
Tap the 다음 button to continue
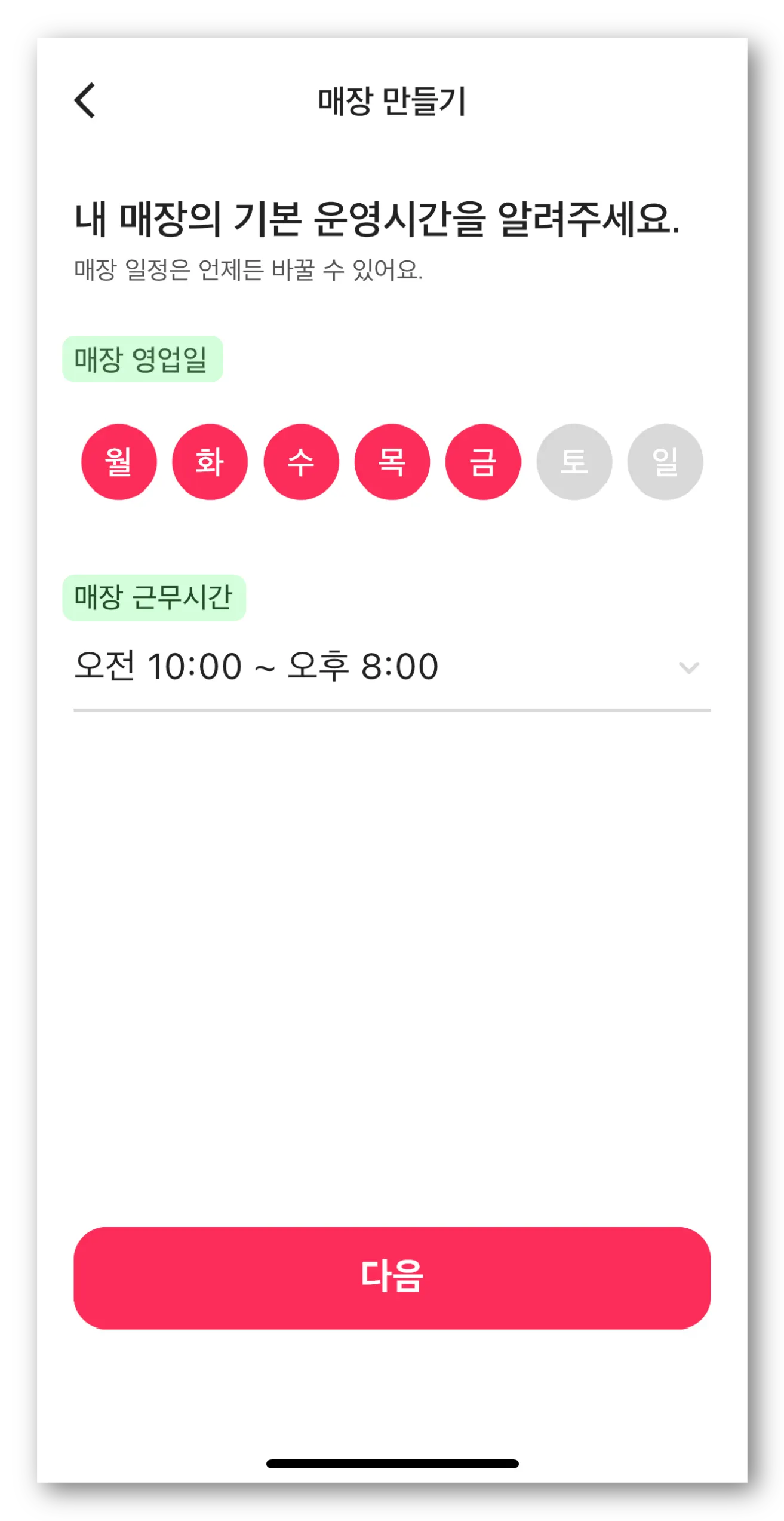(392, 1278)
